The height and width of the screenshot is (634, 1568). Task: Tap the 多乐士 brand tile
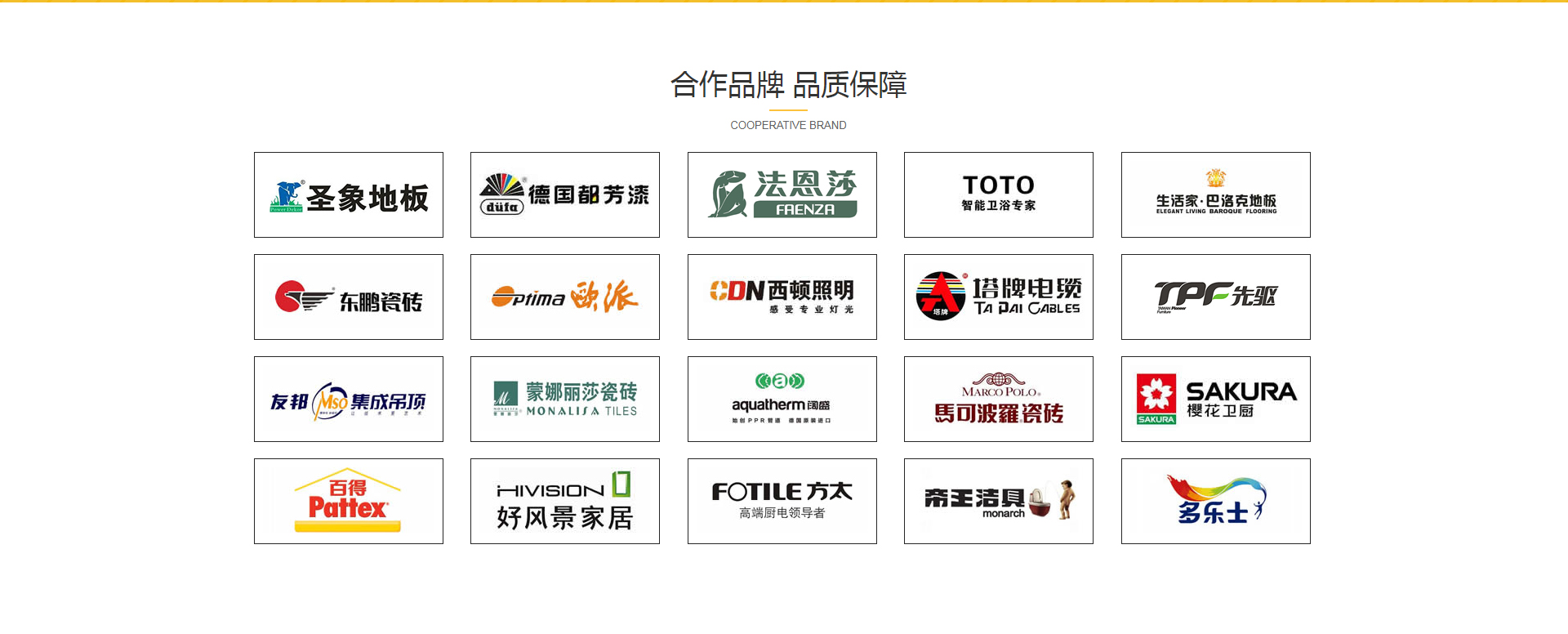pyautogui.click(x=1216, y=502)
